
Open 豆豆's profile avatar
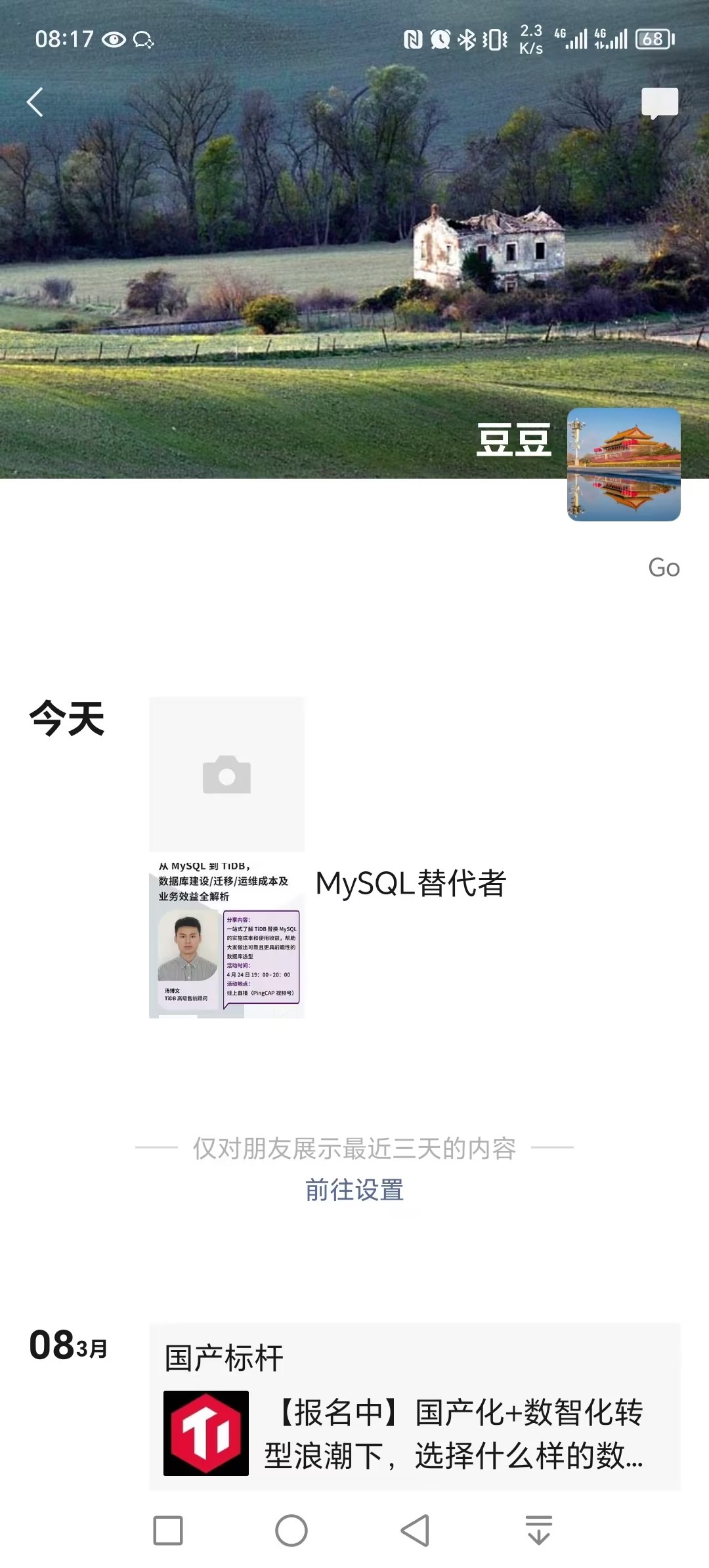[x=624, y=464]
